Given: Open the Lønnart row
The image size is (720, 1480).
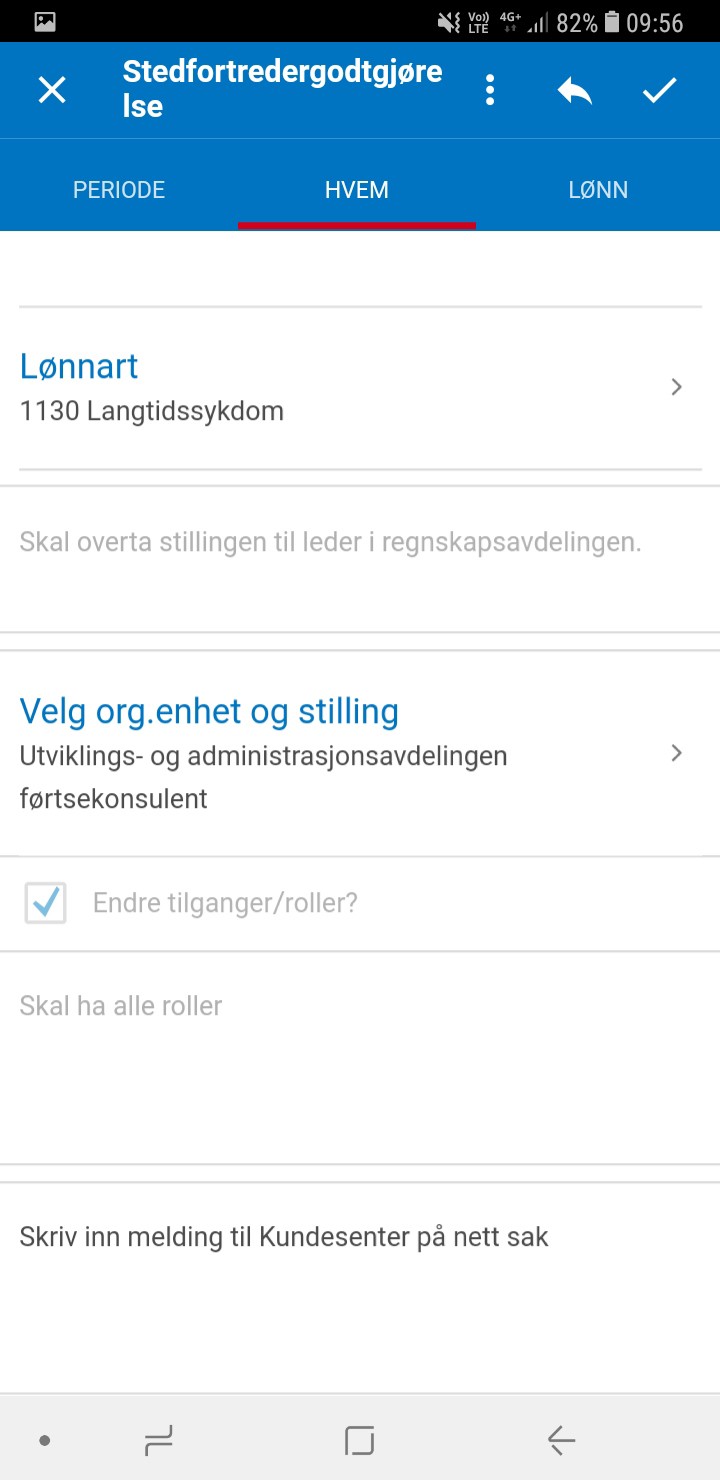Looking at the screenshot, I should (x=360, y=388).
